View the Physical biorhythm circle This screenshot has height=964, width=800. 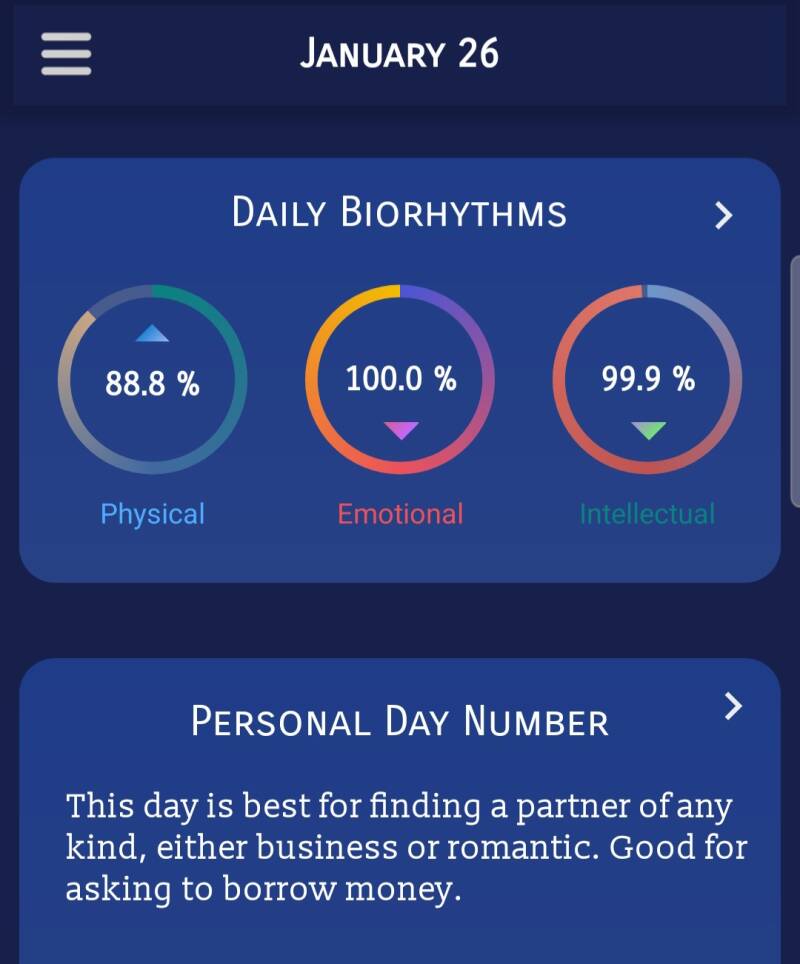click(x=152, y=380)
